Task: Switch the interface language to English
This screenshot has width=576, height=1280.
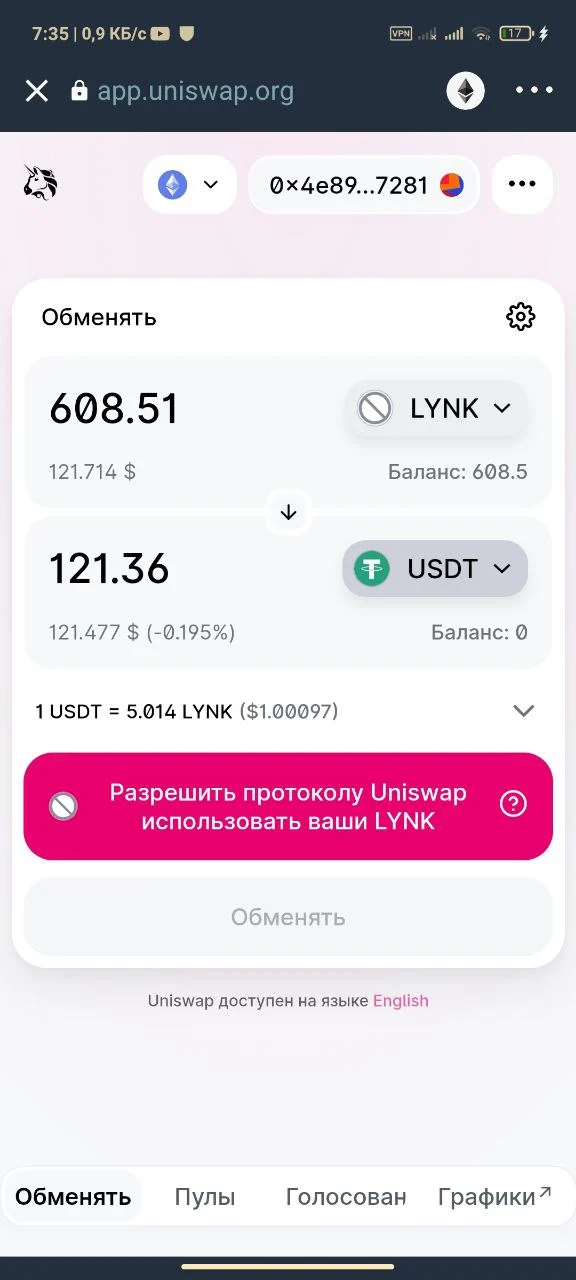Action: point(401,1000)
